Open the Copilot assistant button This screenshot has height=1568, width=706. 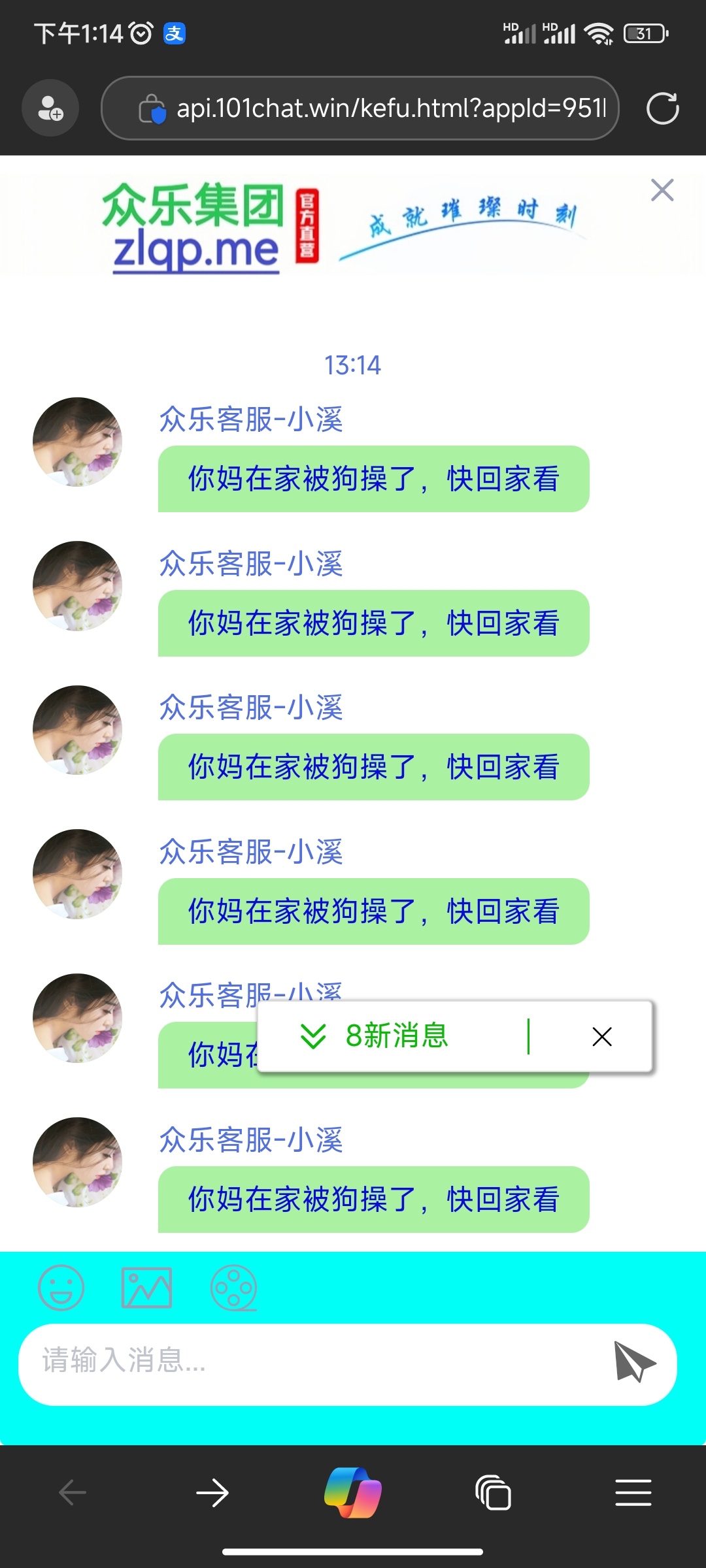(x=353, y=1493)
